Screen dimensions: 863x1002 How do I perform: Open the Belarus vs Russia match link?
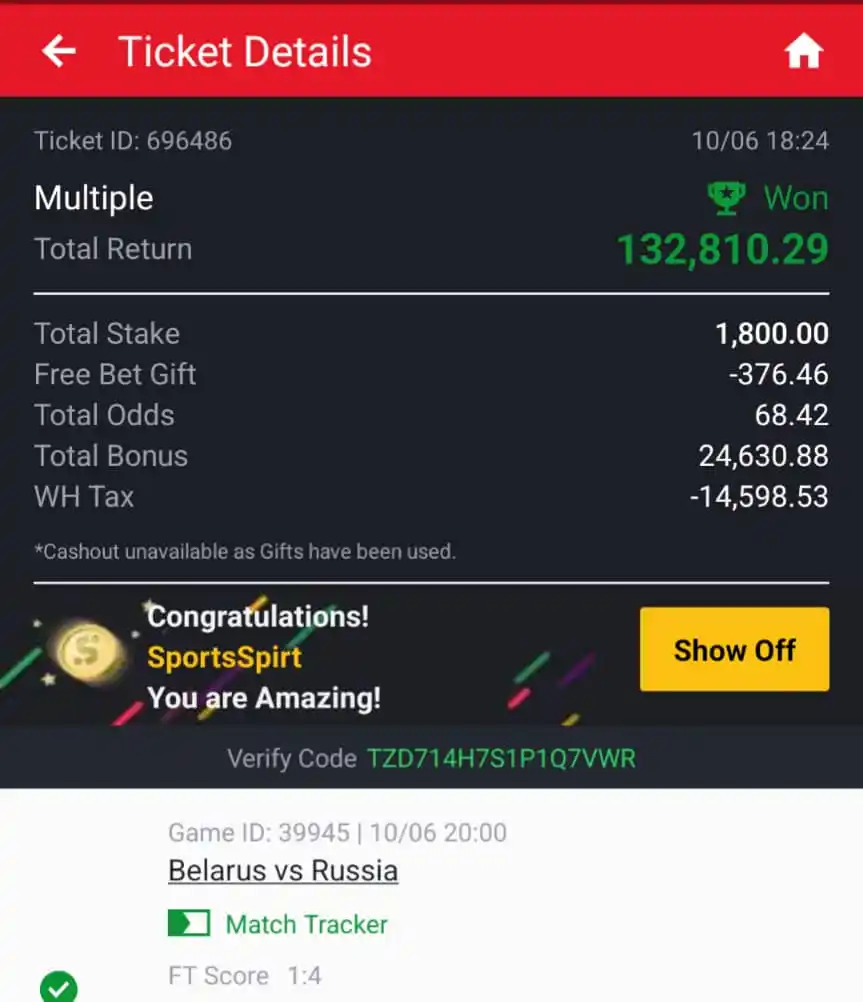click(x=283, y=870)
